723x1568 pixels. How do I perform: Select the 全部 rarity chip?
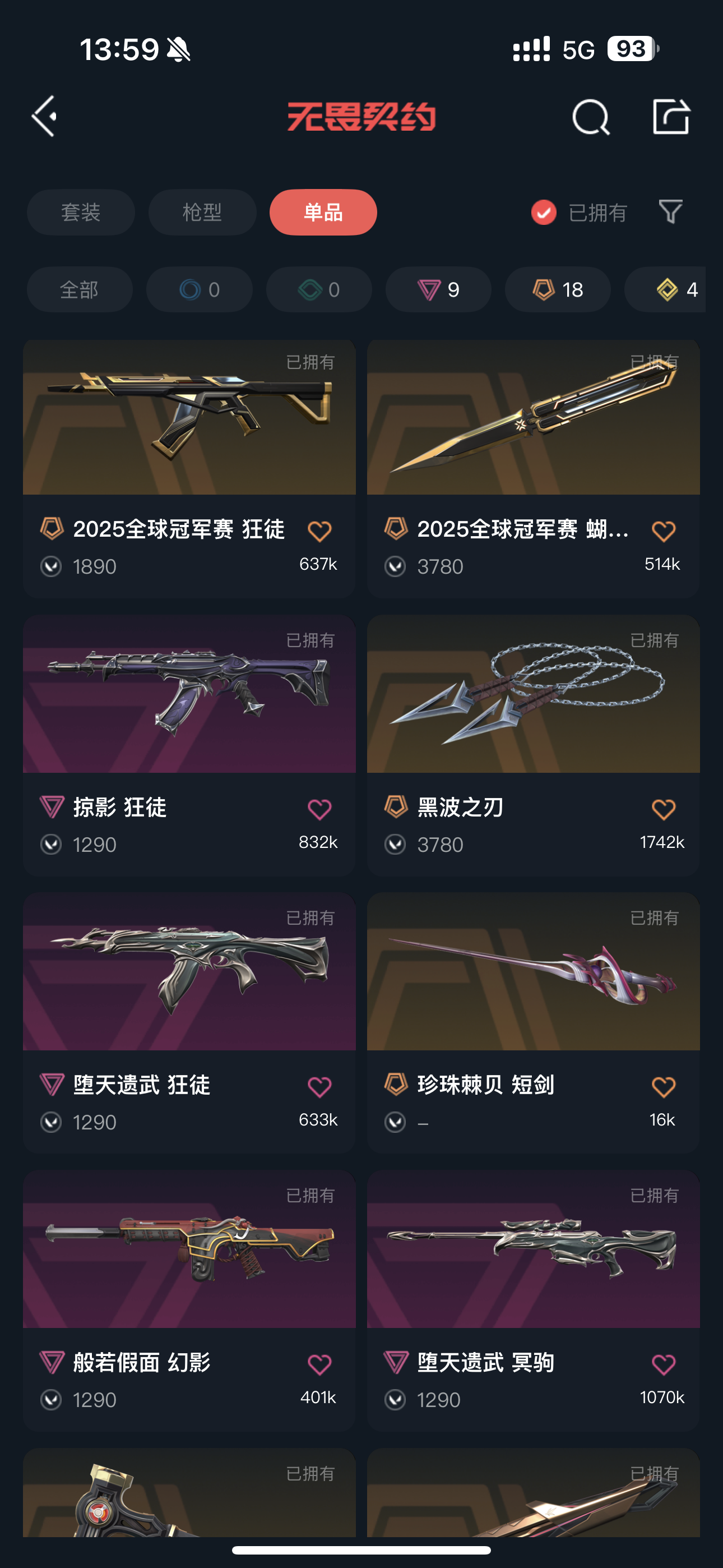[x=79, y=290]
